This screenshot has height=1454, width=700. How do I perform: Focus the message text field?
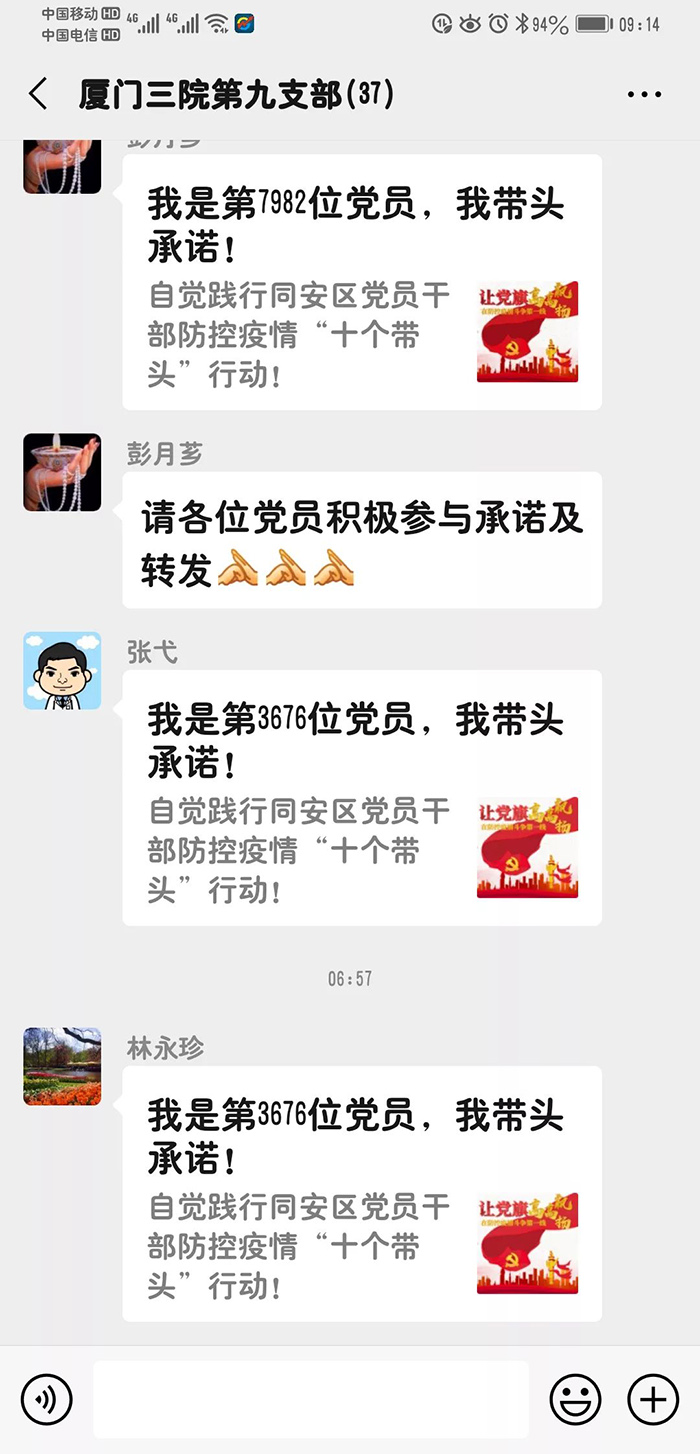(x=310, y=1398)
